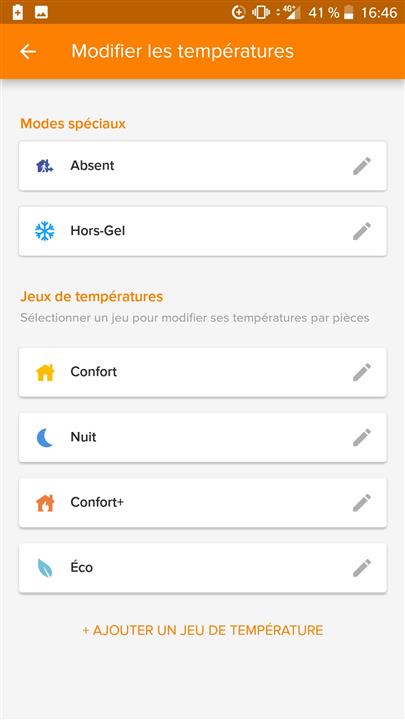This screenshot has width=405, height=720.
Task: Edit the Nuit set with its pencil
Action: (362, 437)
